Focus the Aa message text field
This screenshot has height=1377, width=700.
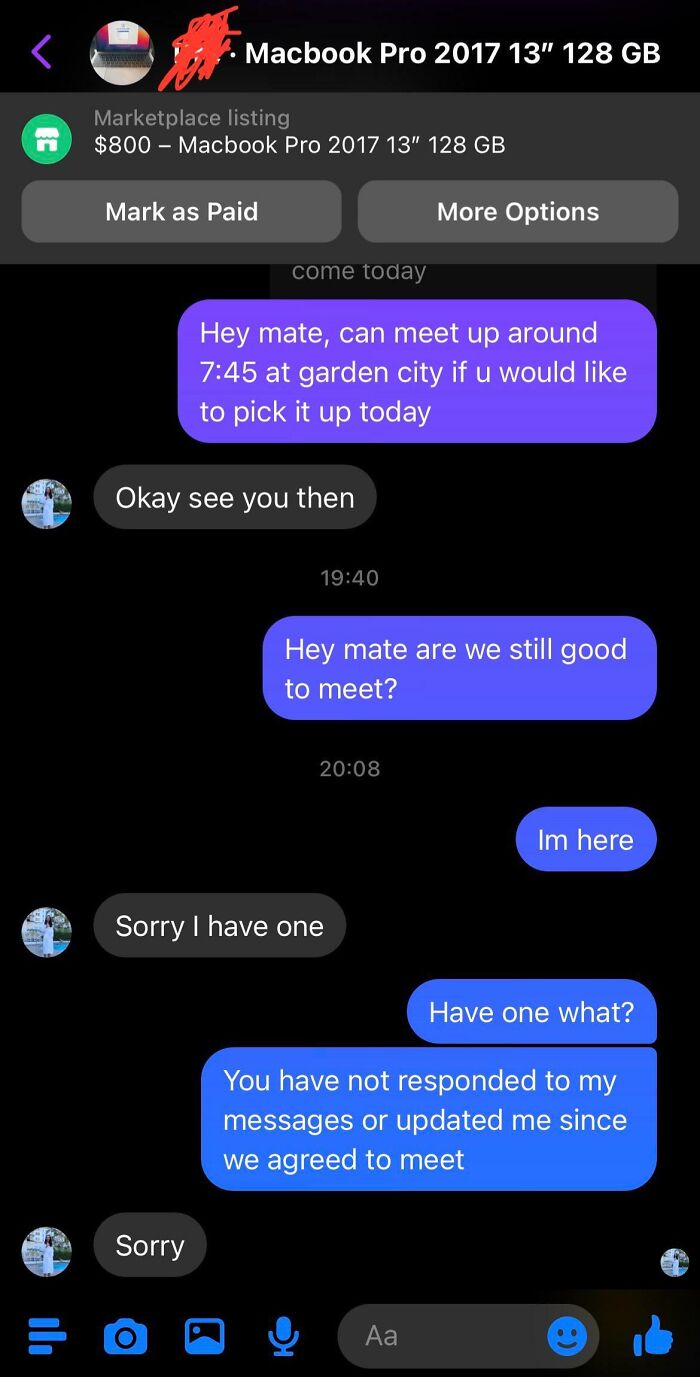[x=440, y=1335]
